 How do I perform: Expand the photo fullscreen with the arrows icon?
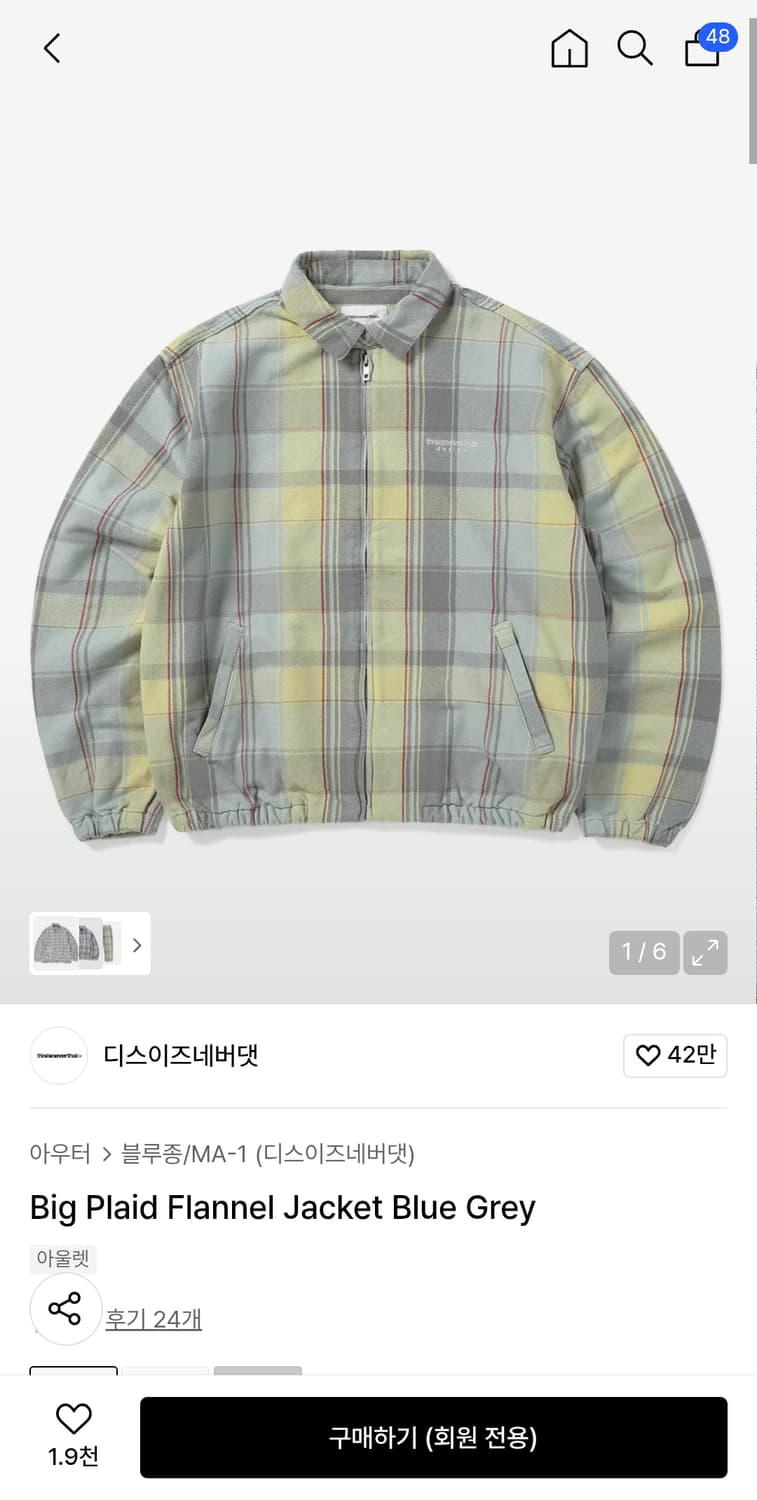click(x=705, y=952)
